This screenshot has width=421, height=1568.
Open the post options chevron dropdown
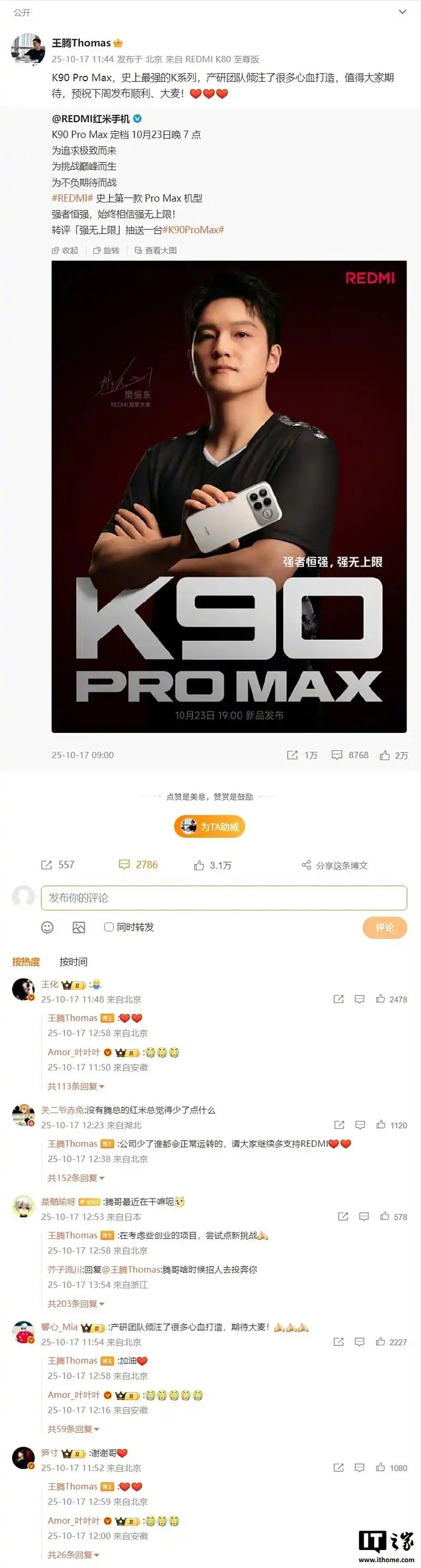pyautogui.click(x=402, y=12)
